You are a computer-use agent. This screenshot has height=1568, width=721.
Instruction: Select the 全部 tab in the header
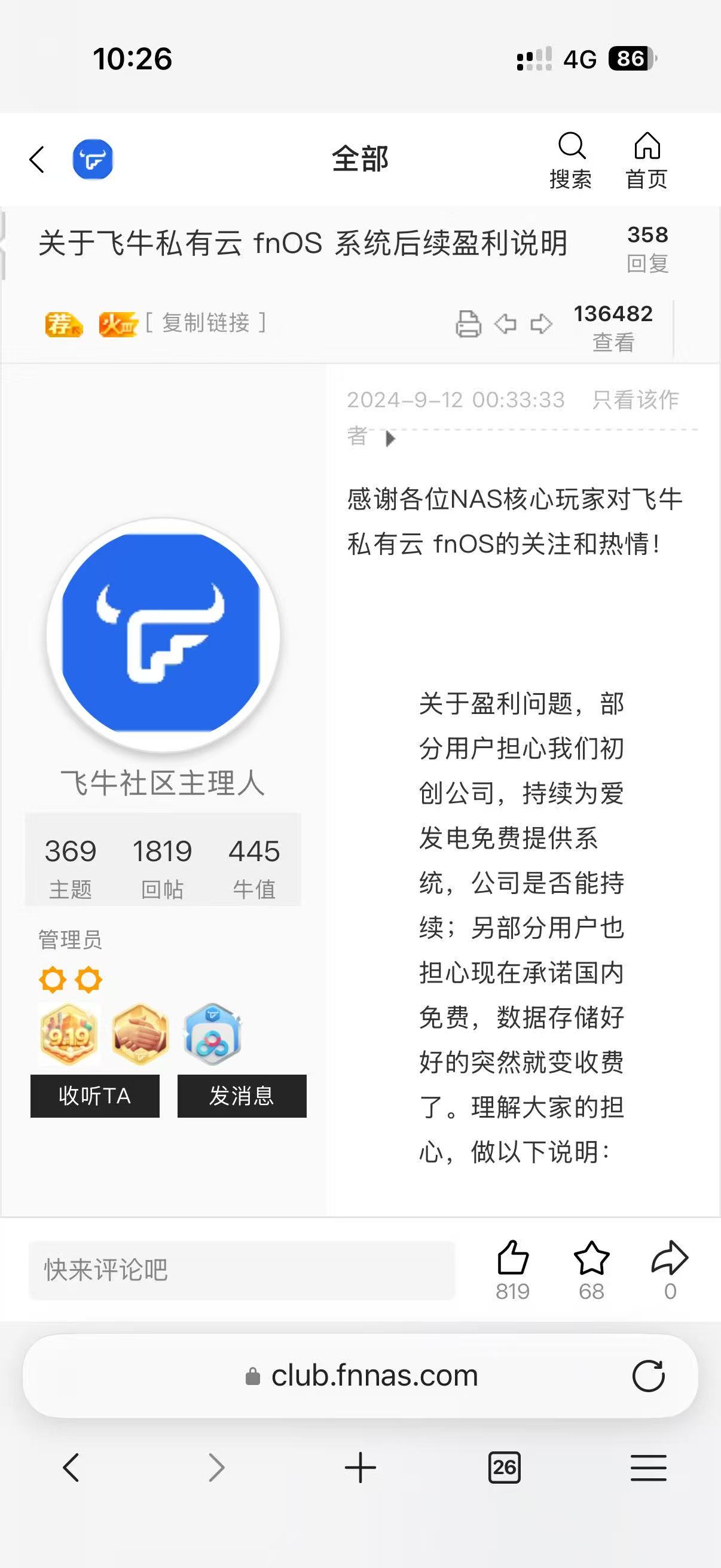coord(359,160)
